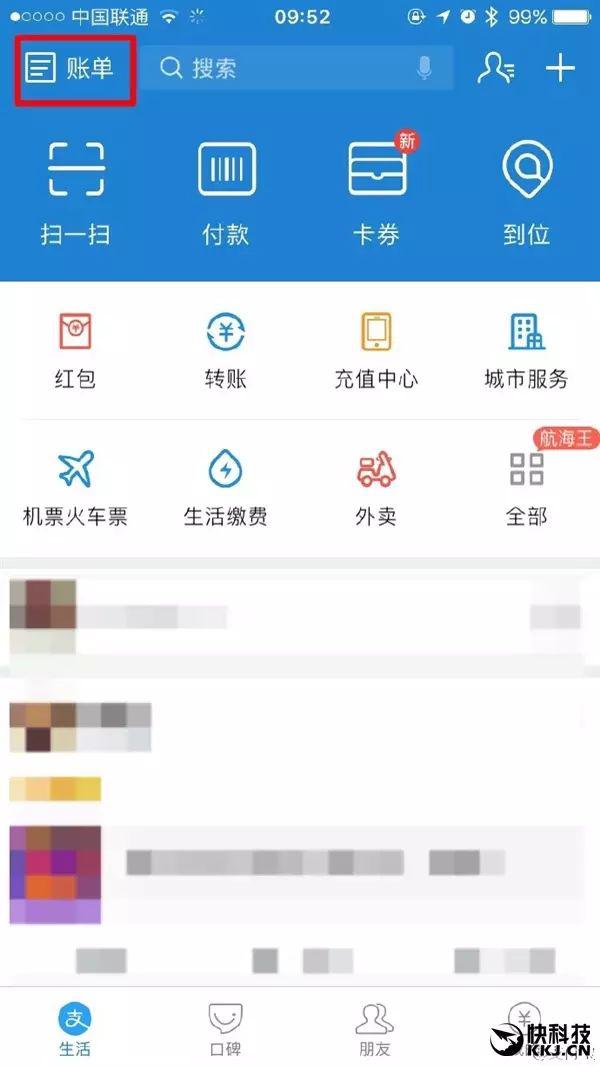This screenshot has height=1066, width=600.
Task: Open 转账 money transfer
Action: pyautogui.click(x=226, y=350)
